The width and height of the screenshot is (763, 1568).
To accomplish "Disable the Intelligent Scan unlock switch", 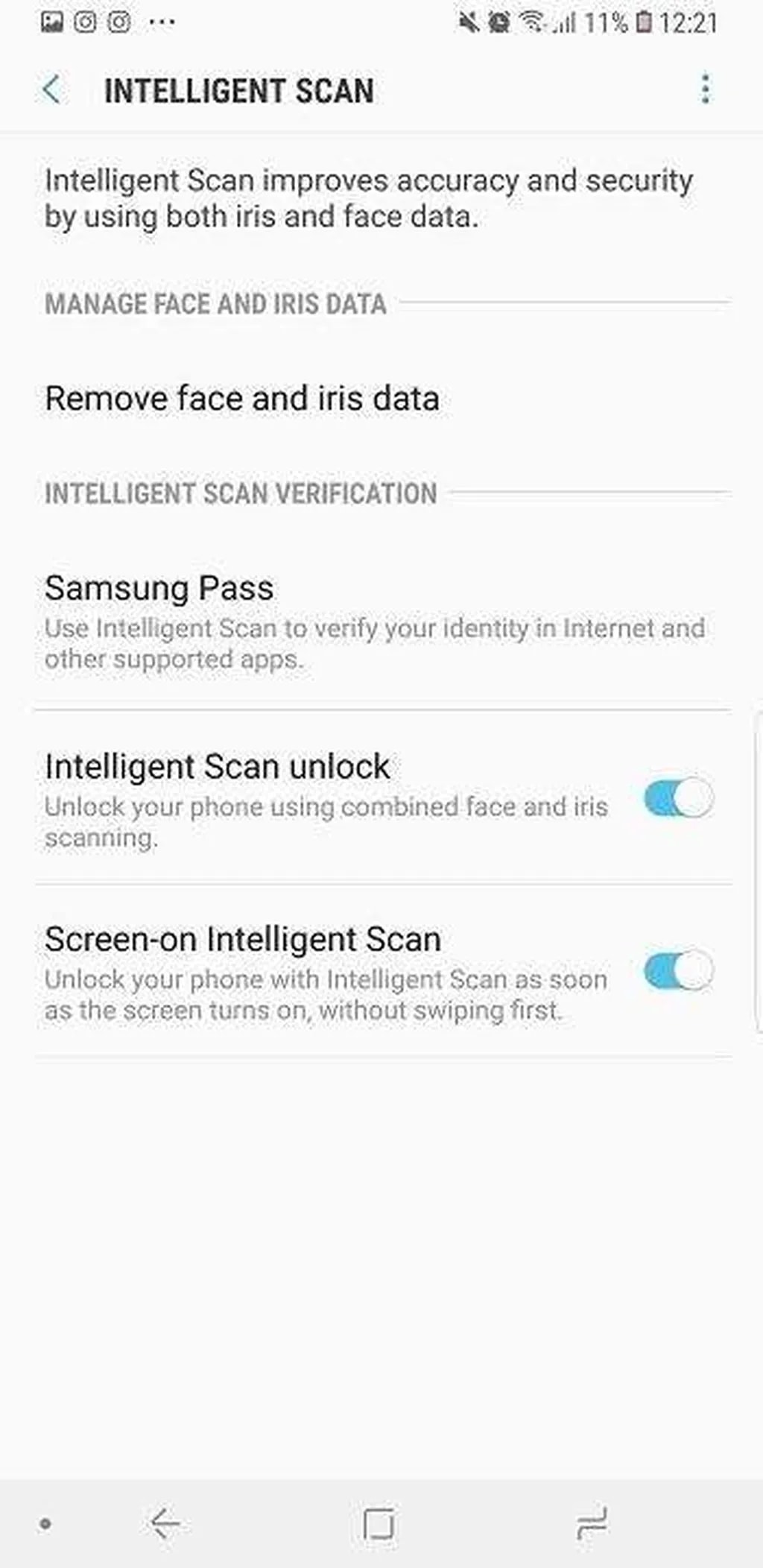I will point(678,799).
